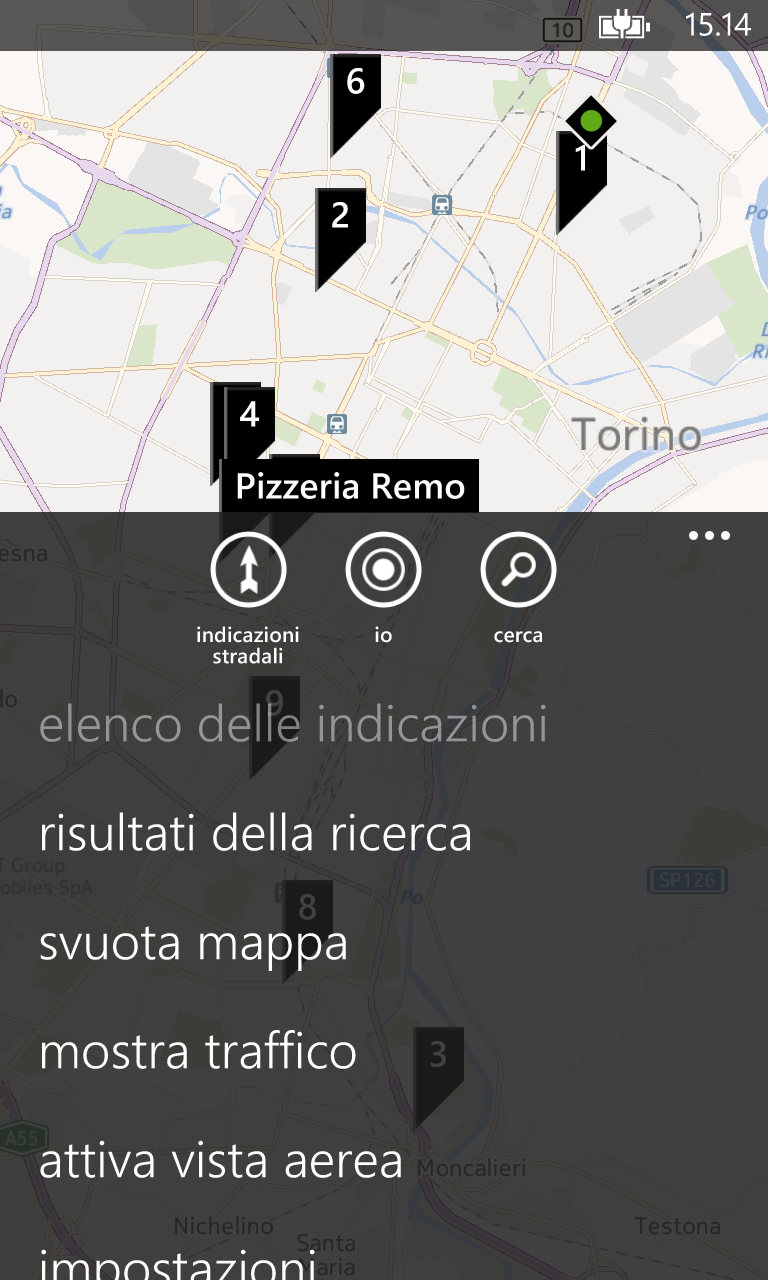Screen dimensions: 768x1280
Task: Tap the Pizzeria Remo label
Action: (x=350, y=487)
